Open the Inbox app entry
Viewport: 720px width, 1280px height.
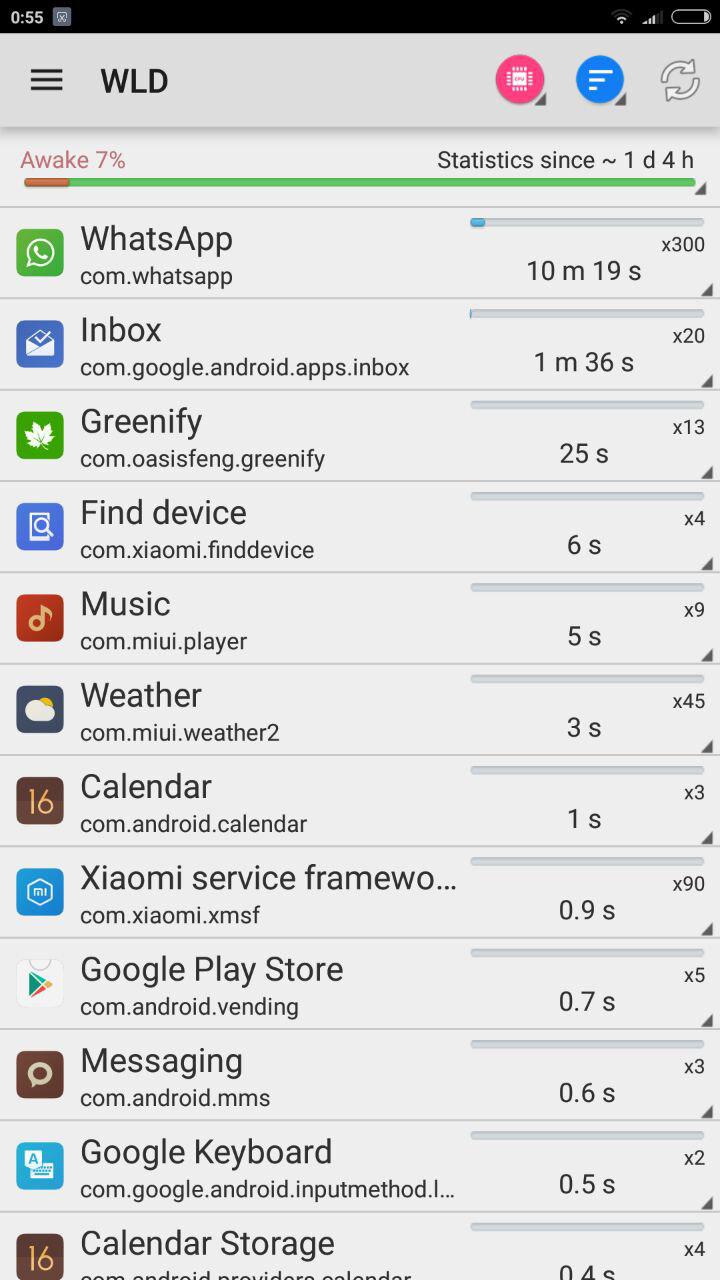[x=360, y=344]
